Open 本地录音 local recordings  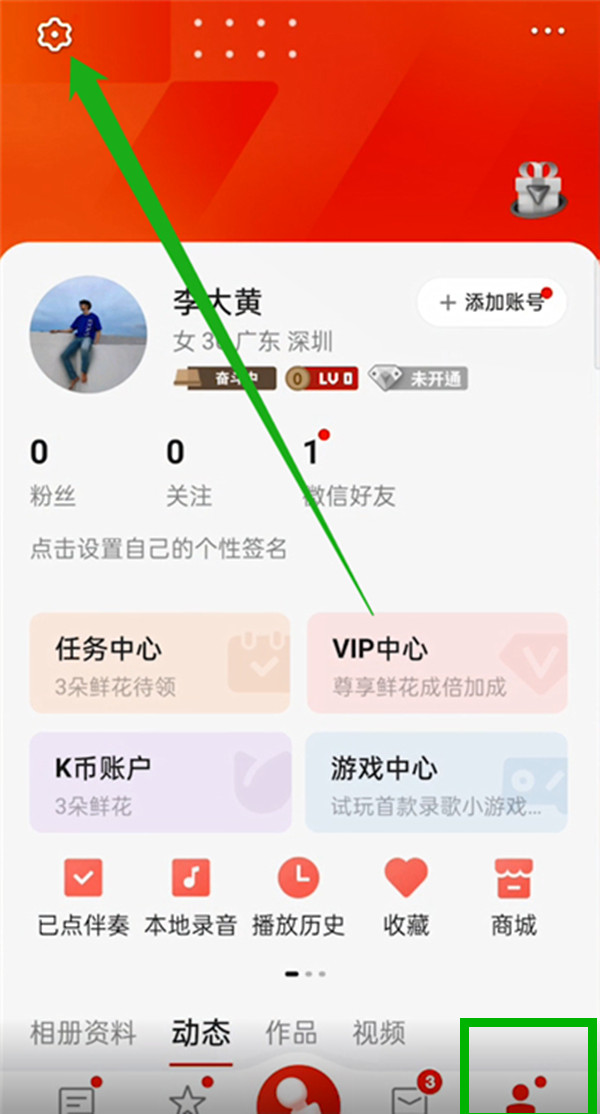coord(191,895)
